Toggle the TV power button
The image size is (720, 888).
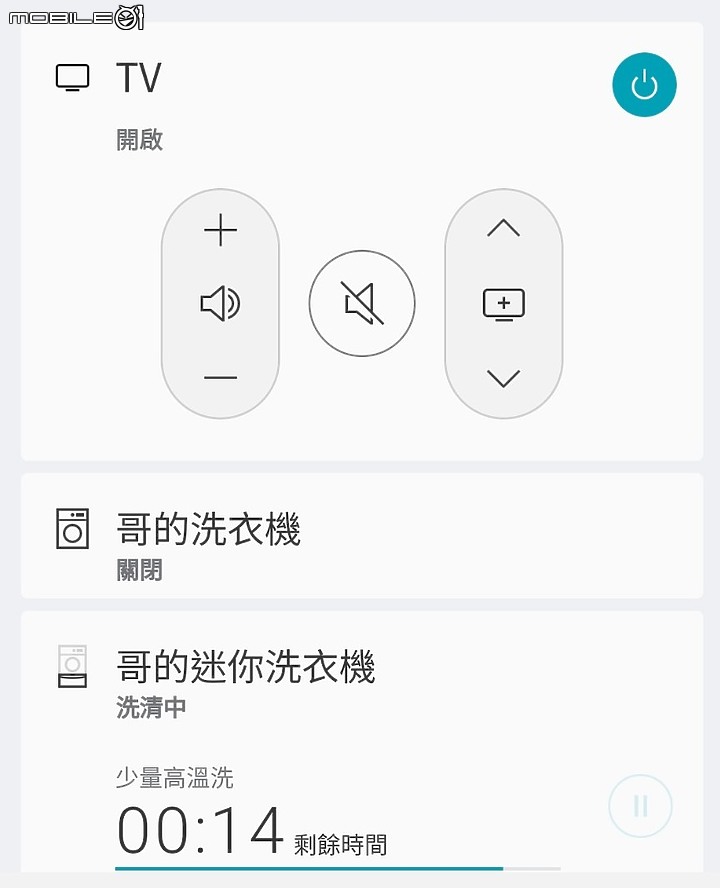coord(644,85)
